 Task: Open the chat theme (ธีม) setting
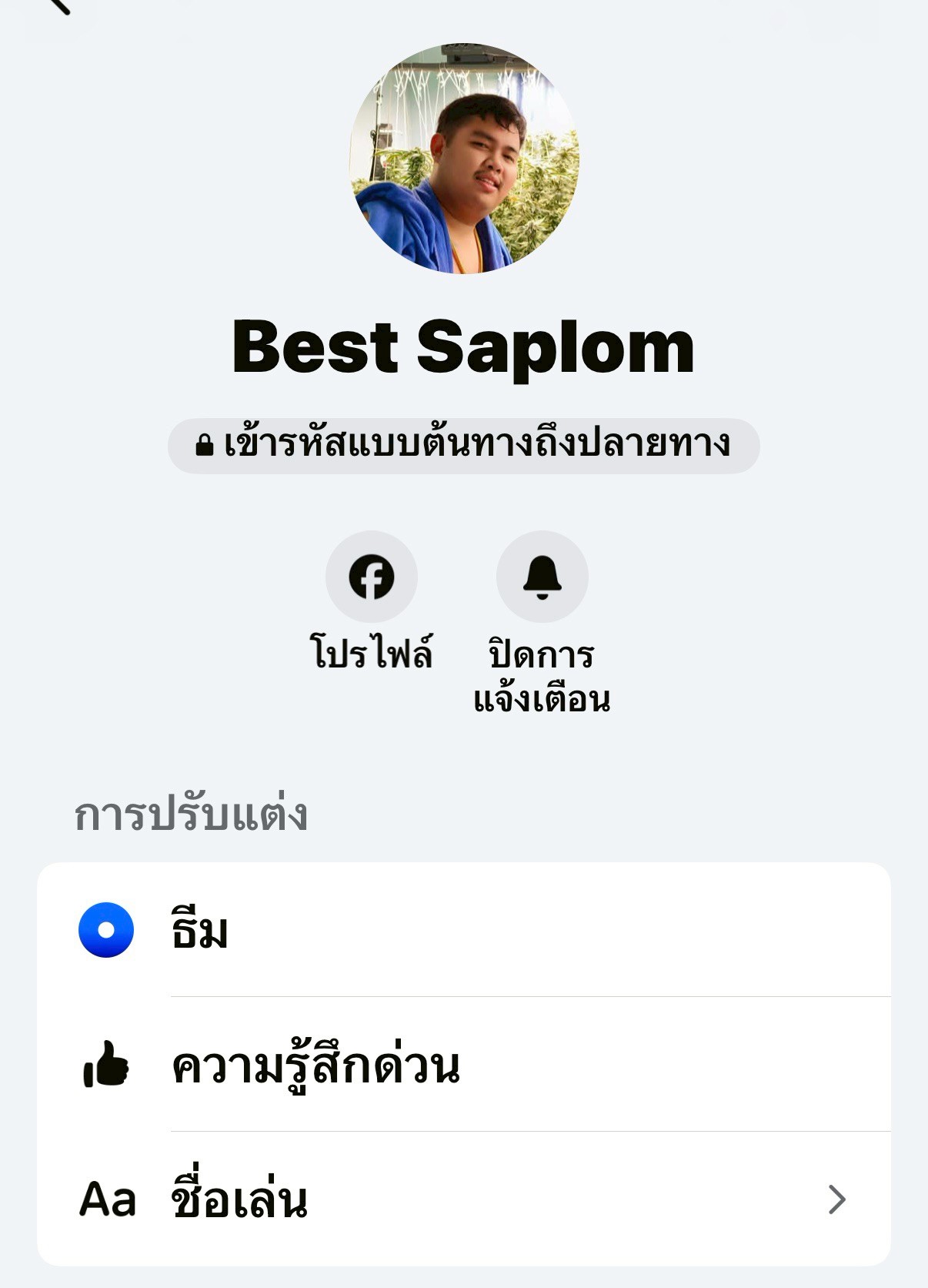coord(463,930)
